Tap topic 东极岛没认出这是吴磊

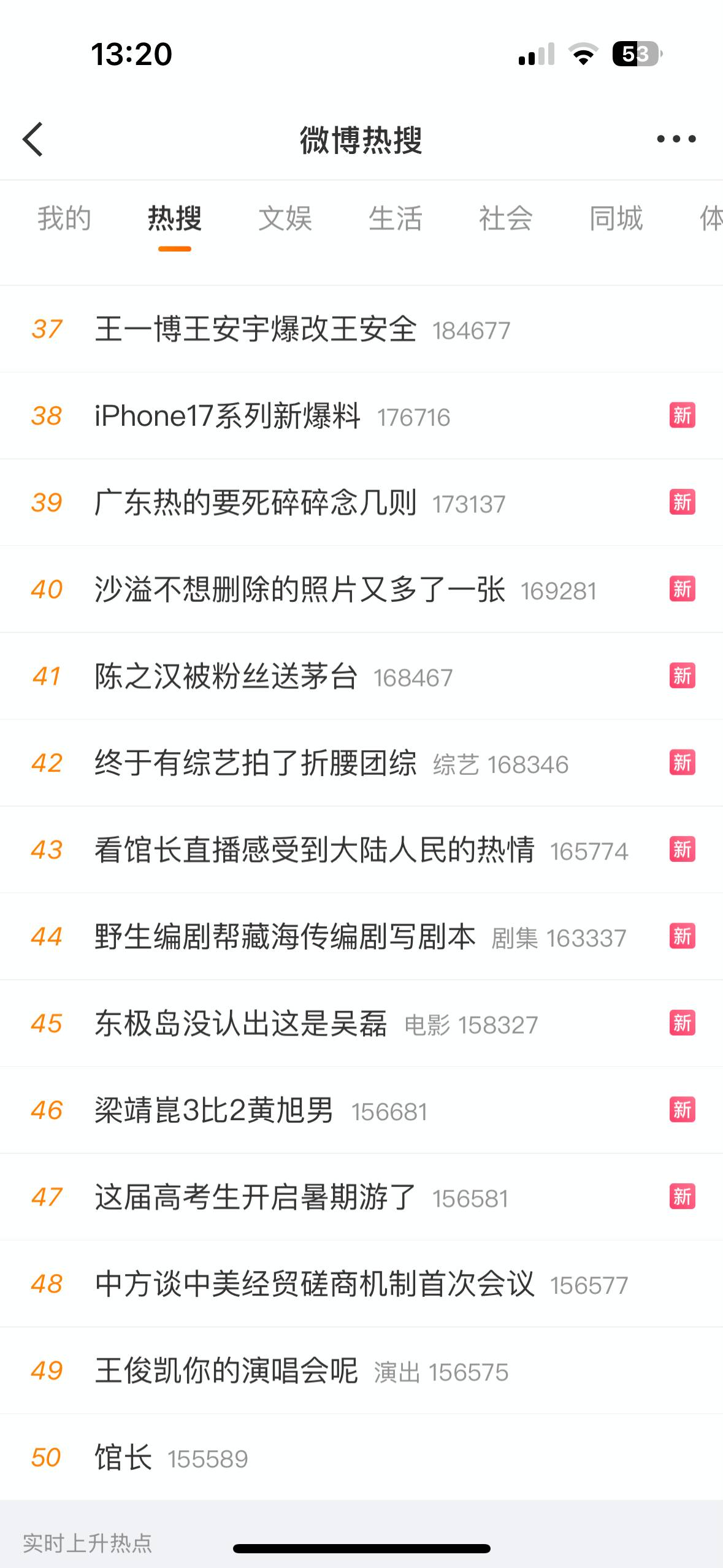point(361,1023)
